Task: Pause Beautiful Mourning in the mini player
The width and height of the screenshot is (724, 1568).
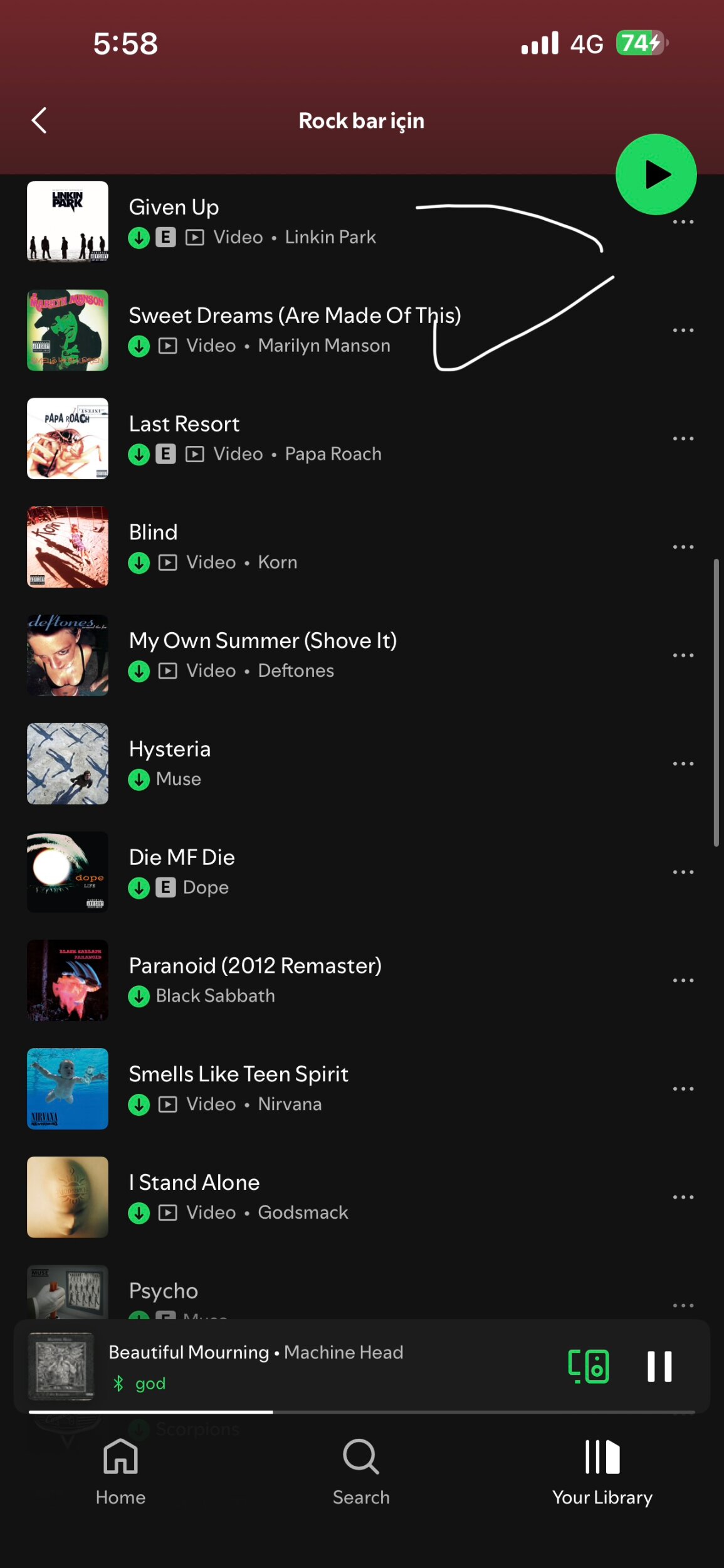Action: [659, 1365]
